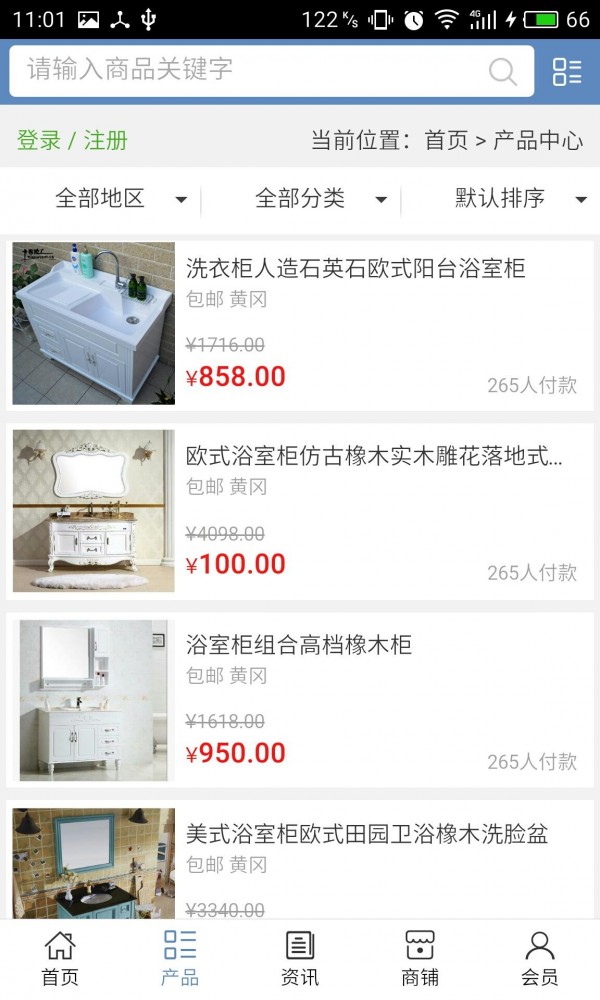Open the 登录 / 注册 link

(x=72, y=140)
